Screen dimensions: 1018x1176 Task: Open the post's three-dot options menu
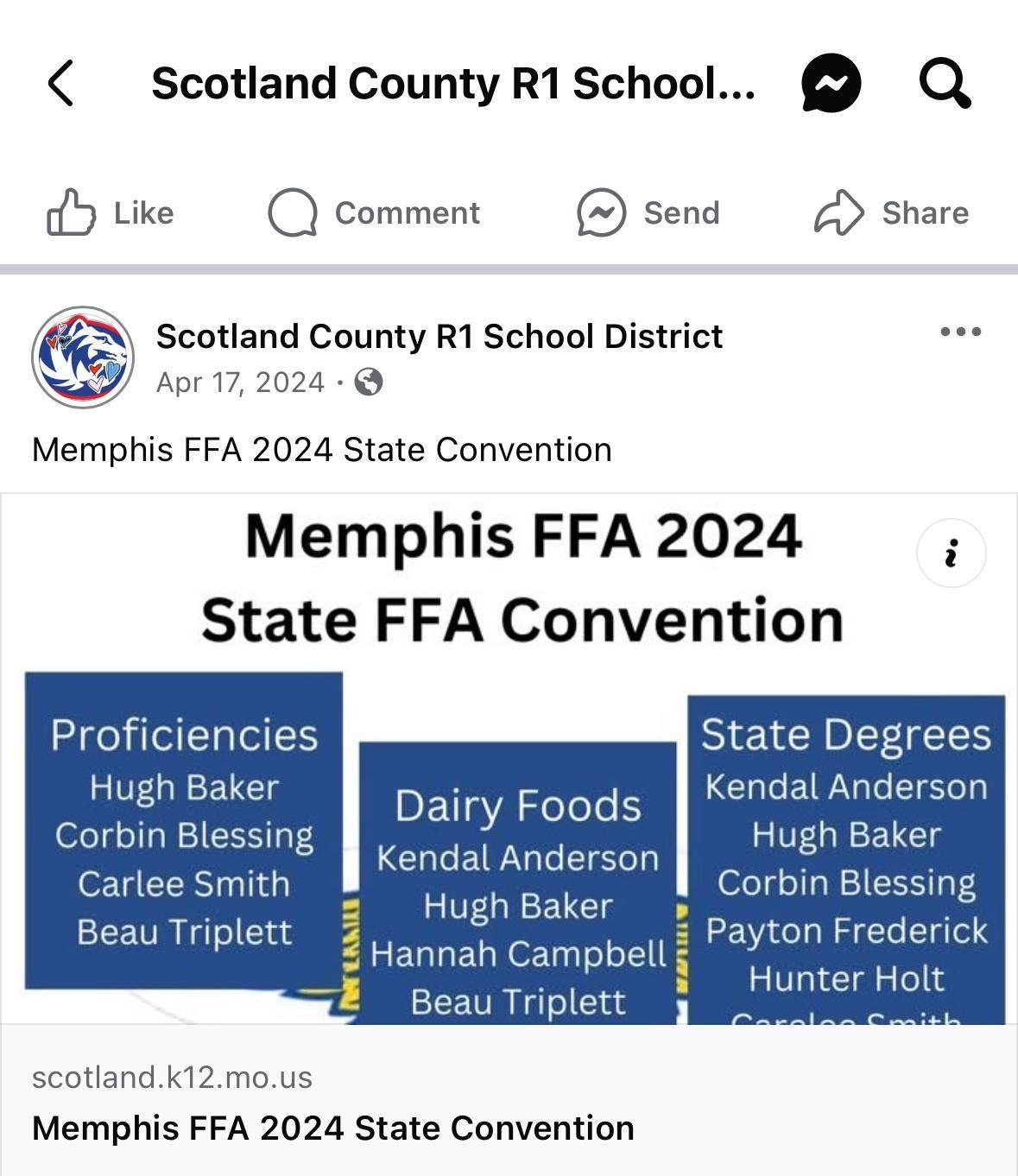(960, 332)
